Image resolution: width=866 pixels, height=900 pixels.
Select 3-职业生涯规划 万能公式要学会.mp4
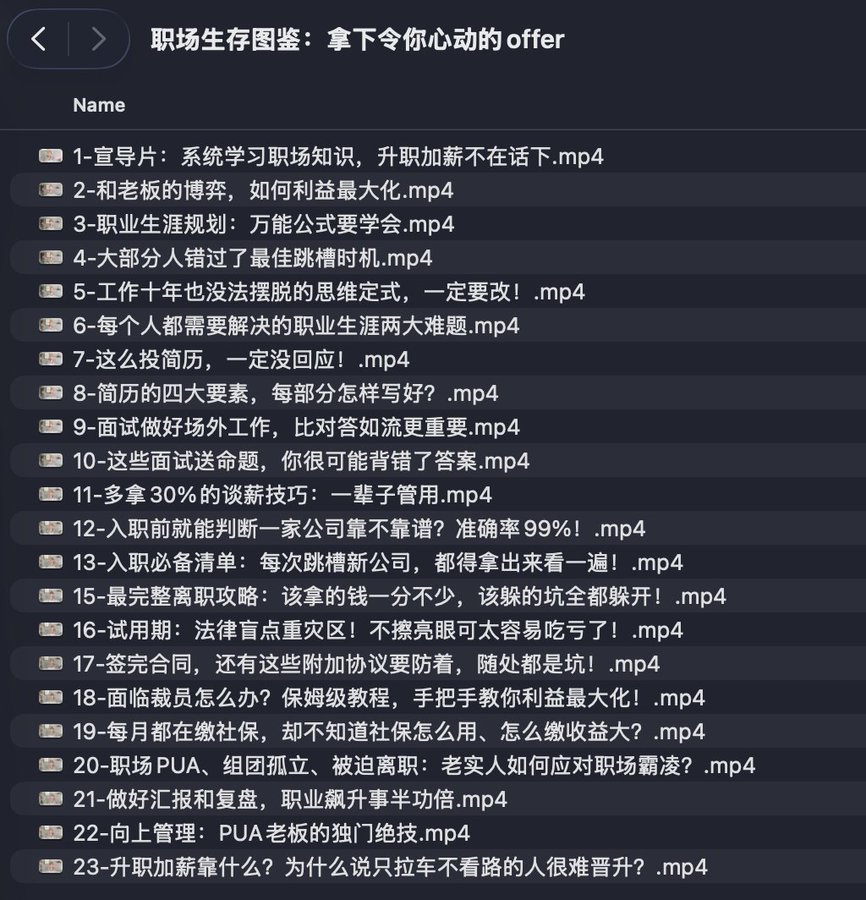264,224
